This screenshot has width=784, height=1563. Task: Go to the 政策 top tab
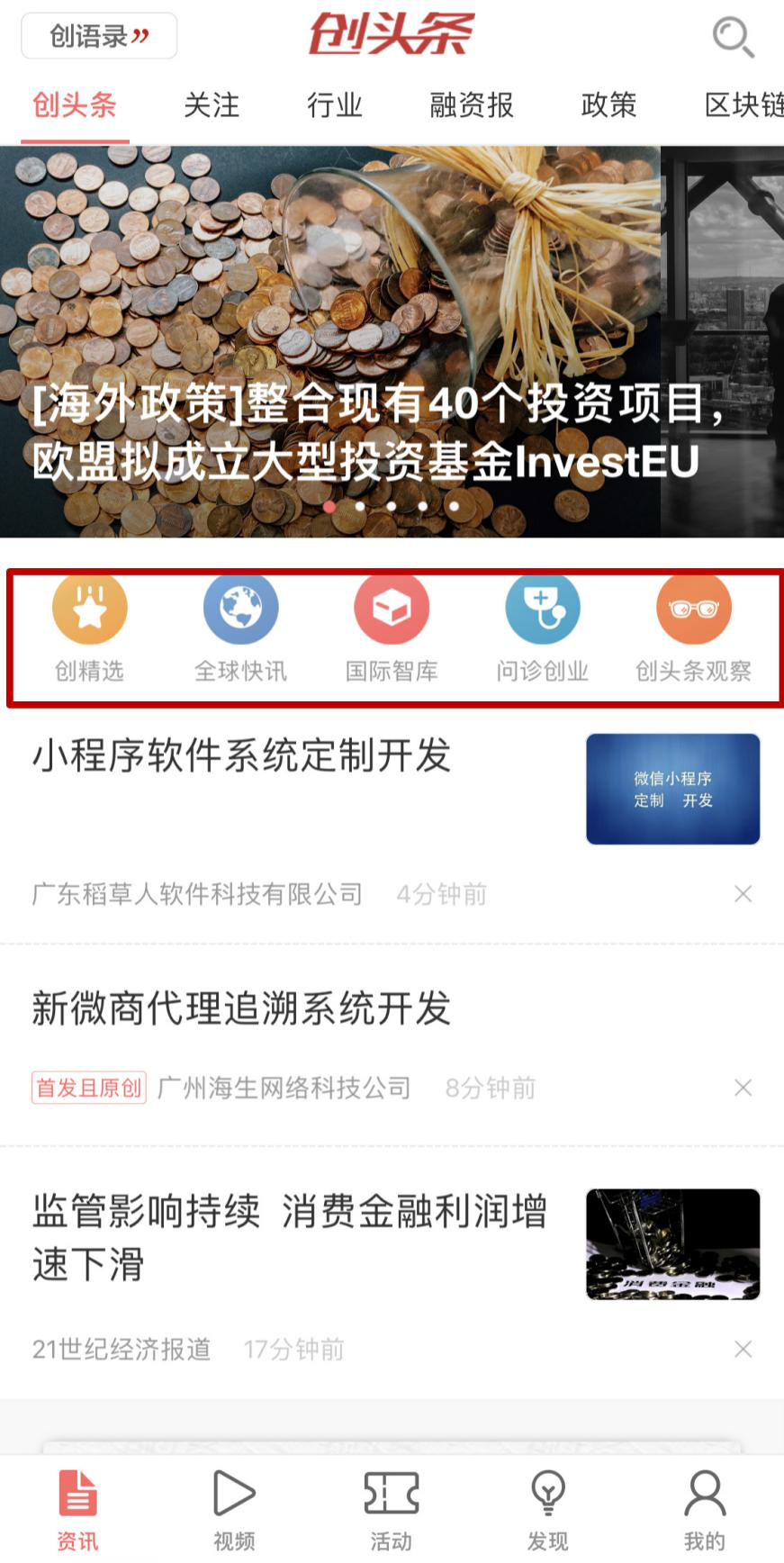click(x=608, y=105)
